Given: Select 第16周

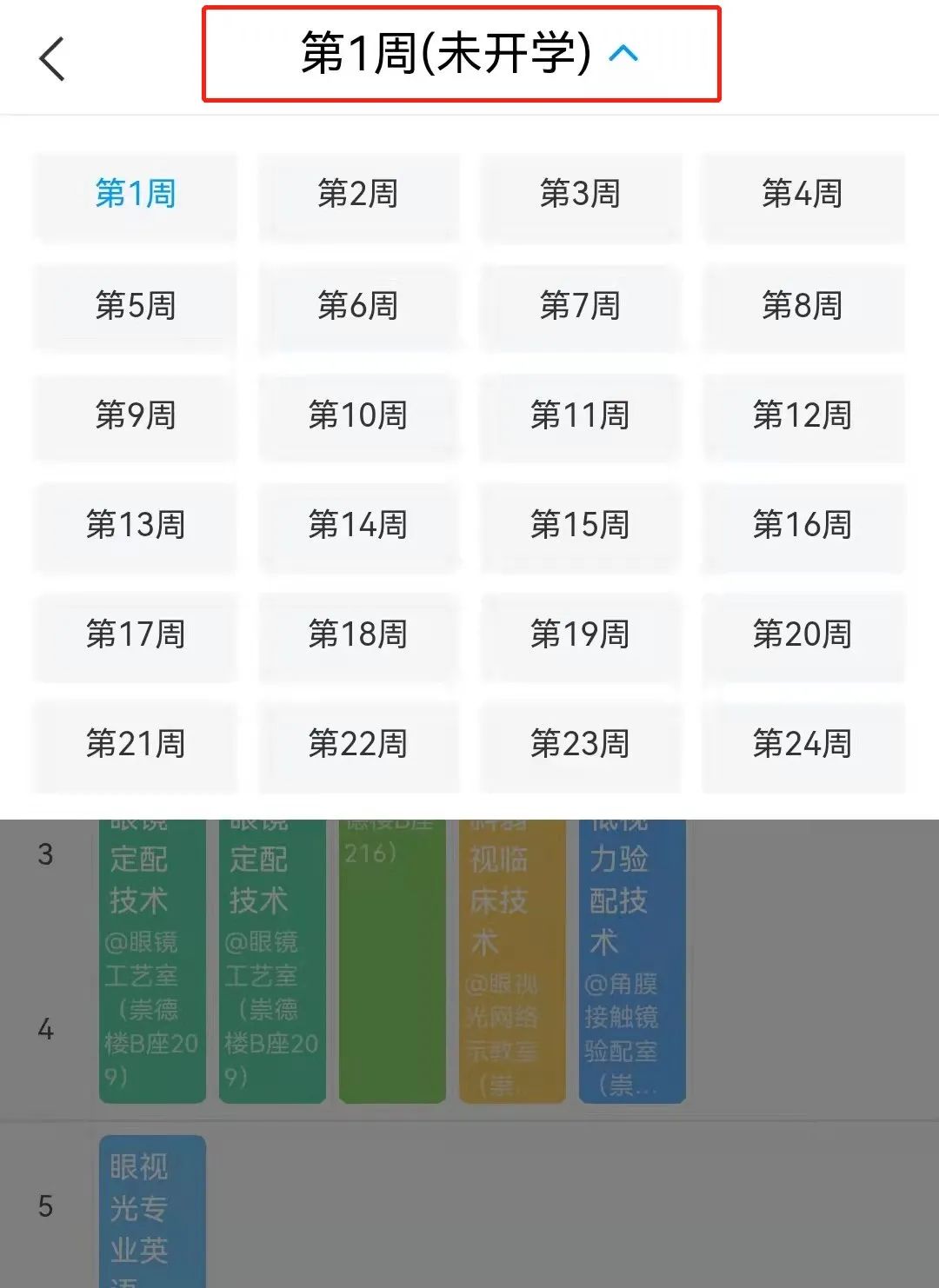Looking at the screenshot, I should click(803, 527).
